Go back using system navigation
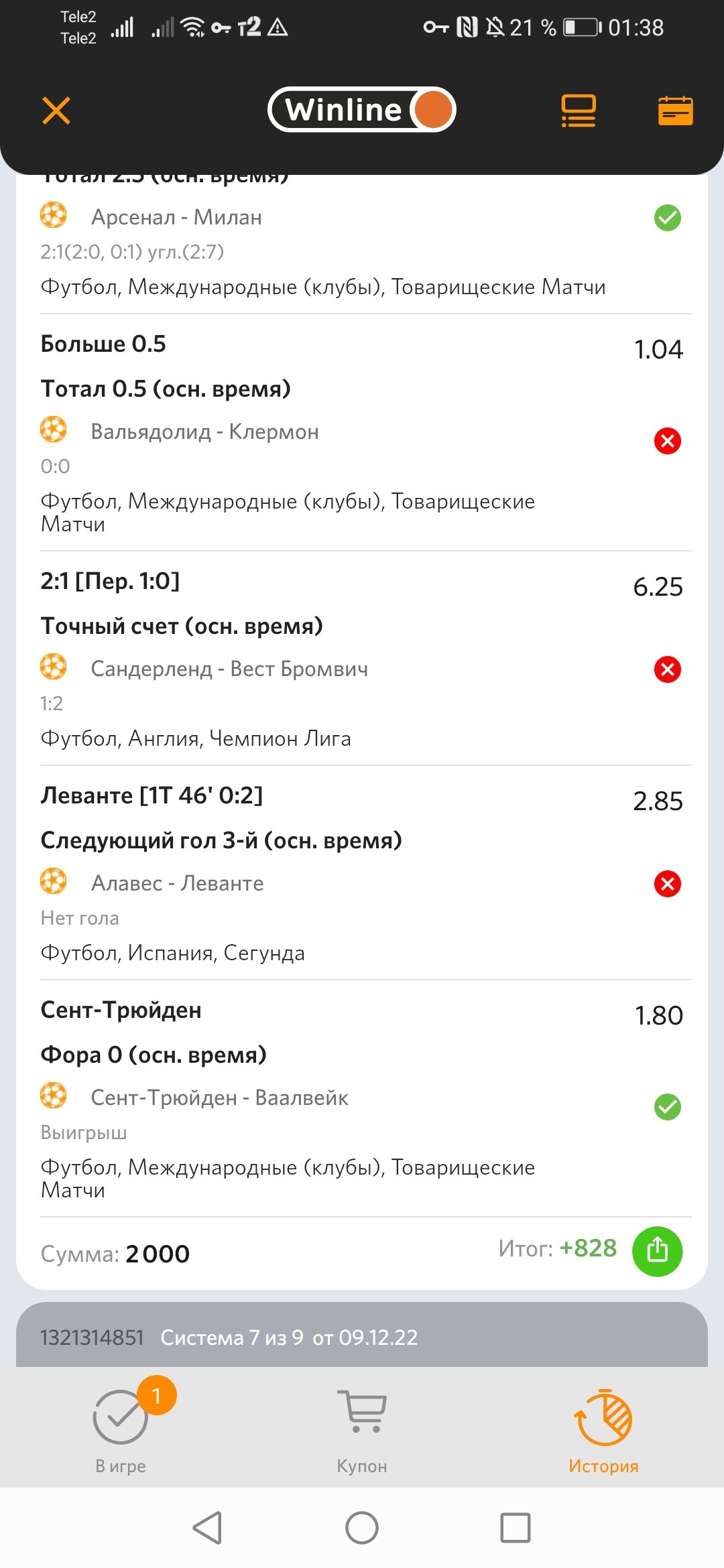 207,1528
